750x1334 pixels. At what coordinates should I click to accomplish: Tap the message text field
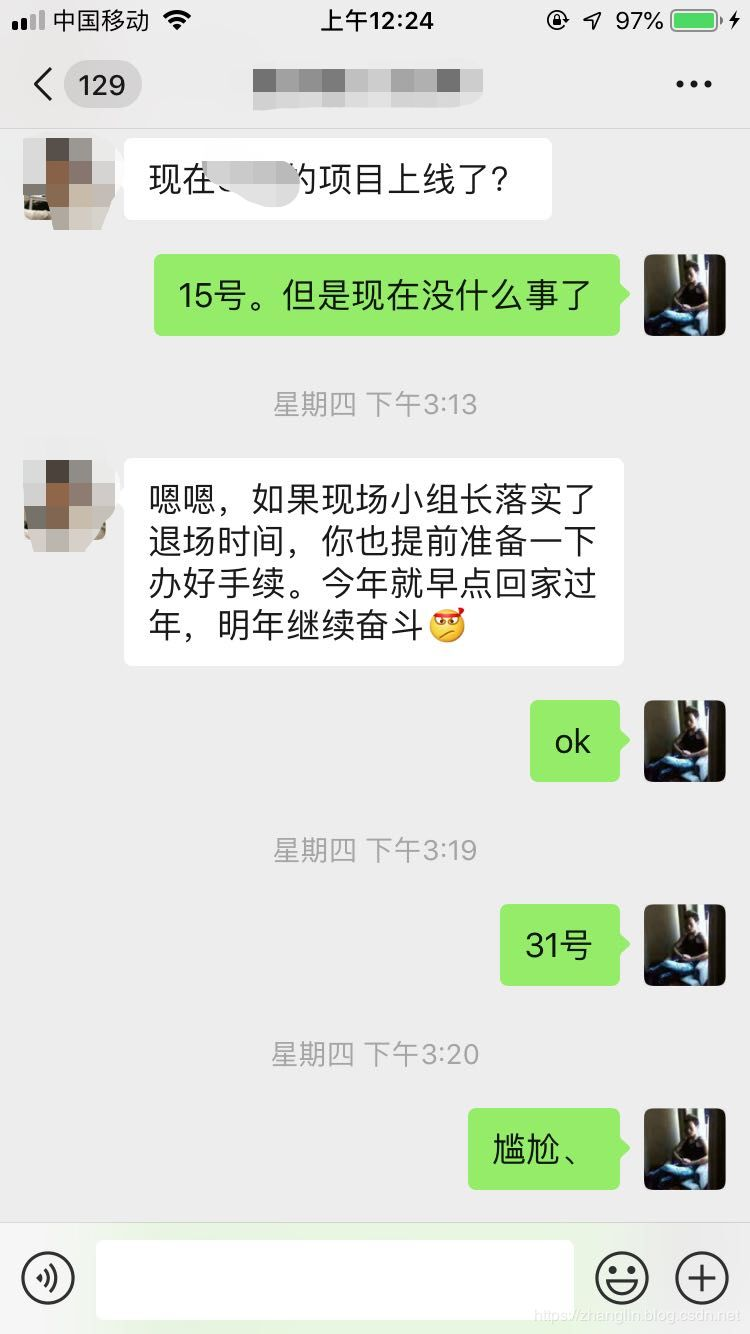pos(335,1278)
